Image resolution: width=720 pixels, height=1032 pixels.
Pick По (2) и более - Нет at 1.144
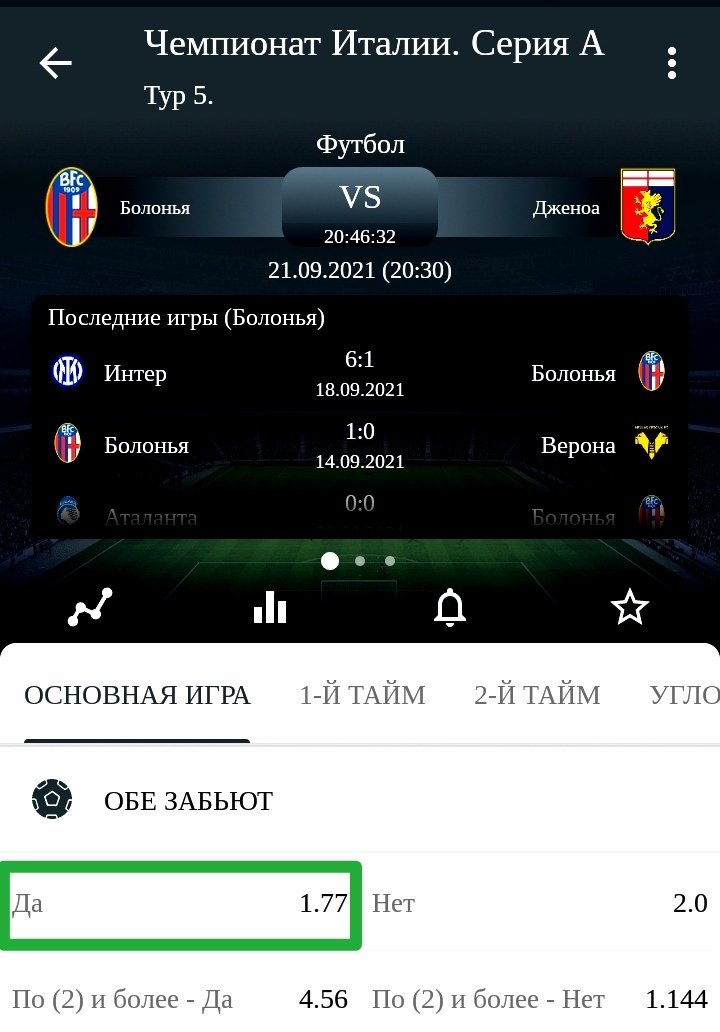540,998
